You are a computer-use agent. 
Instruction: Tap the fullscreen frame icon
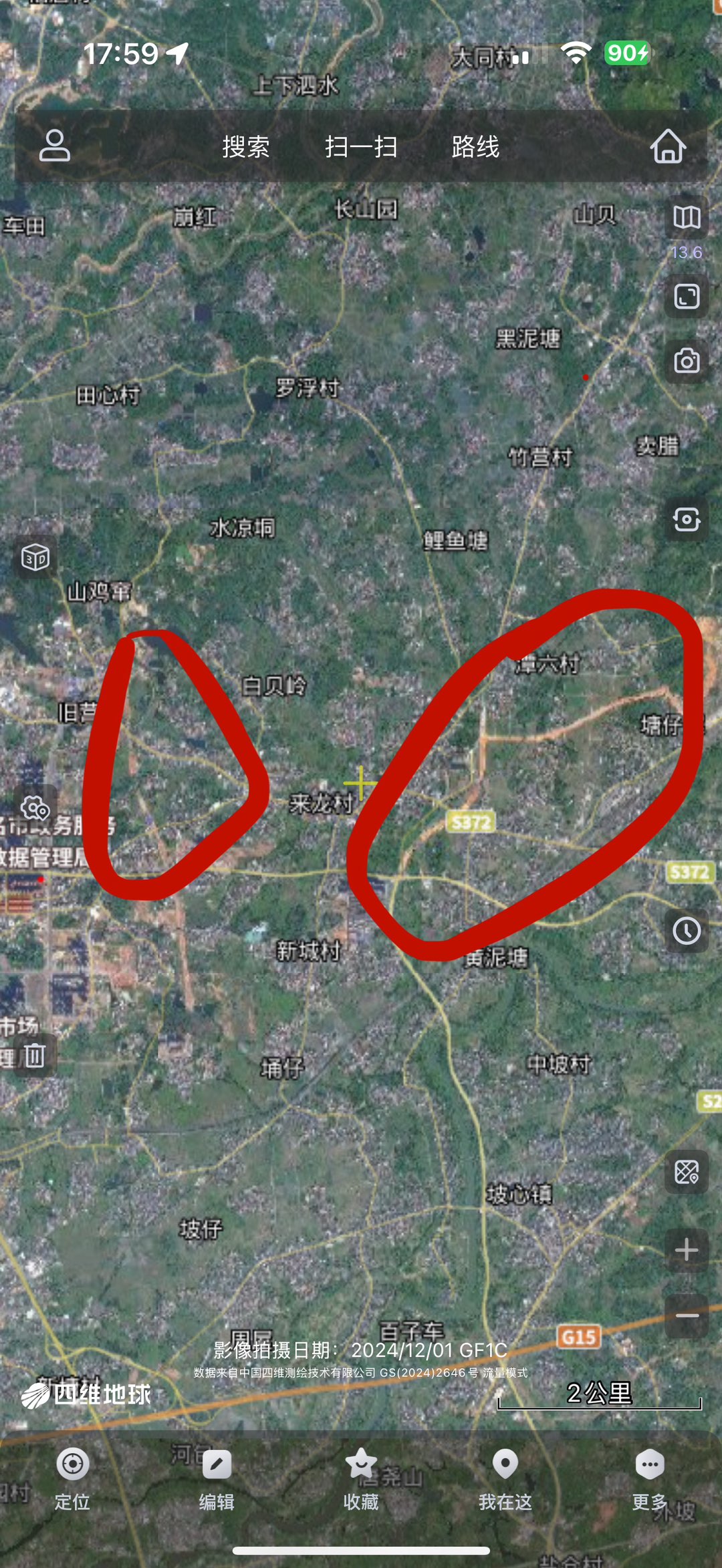(x=687, y=296)
